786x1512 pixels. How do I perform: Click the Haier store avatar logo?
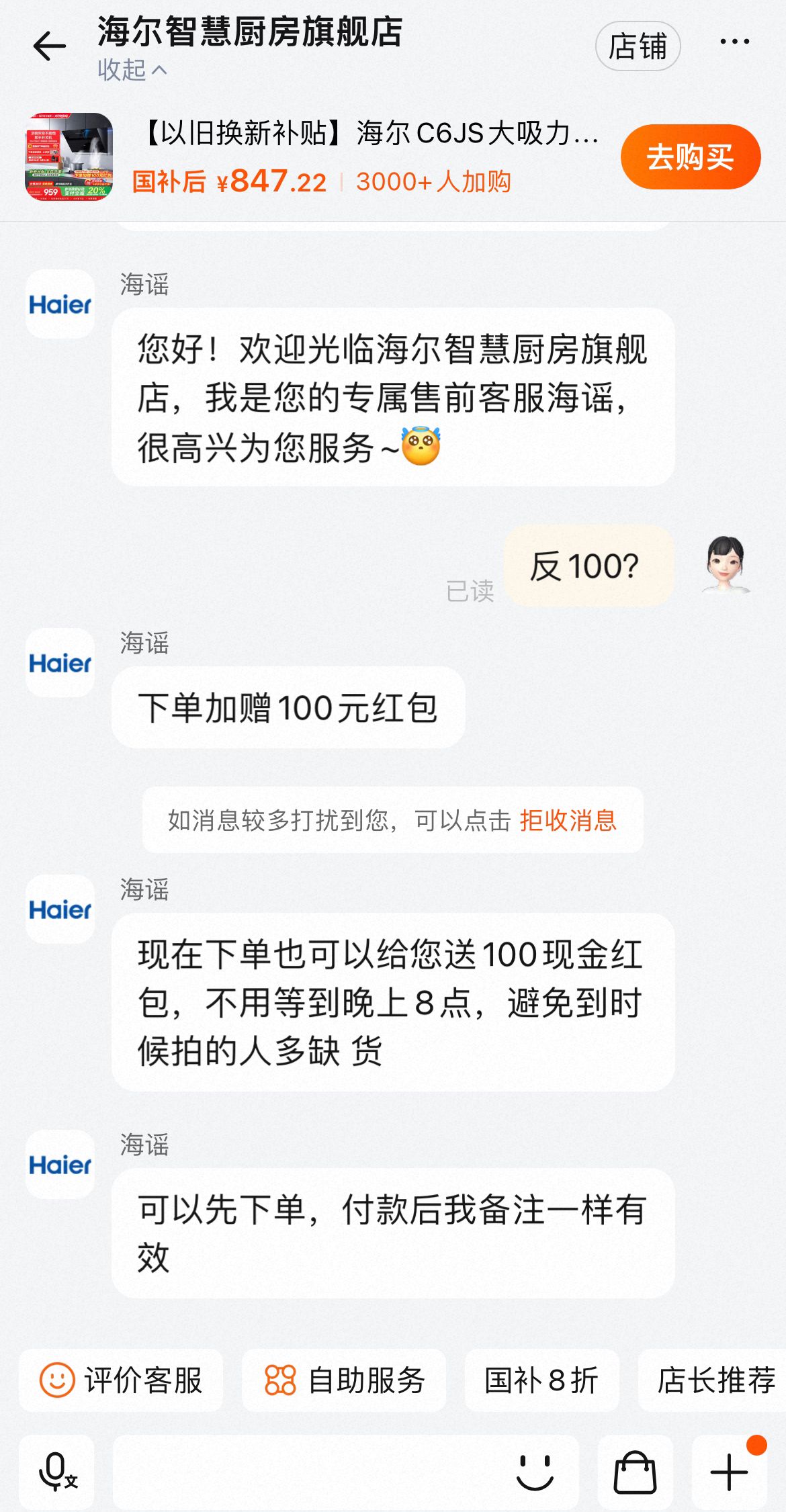pos(59,304)
